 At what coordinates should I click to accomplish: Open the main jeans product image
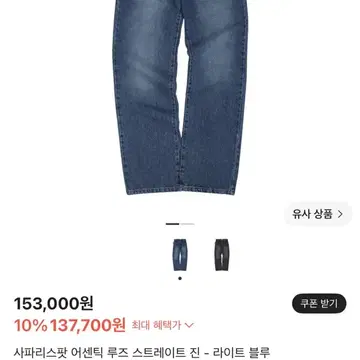pyautogui.click(x=180, y=97)
